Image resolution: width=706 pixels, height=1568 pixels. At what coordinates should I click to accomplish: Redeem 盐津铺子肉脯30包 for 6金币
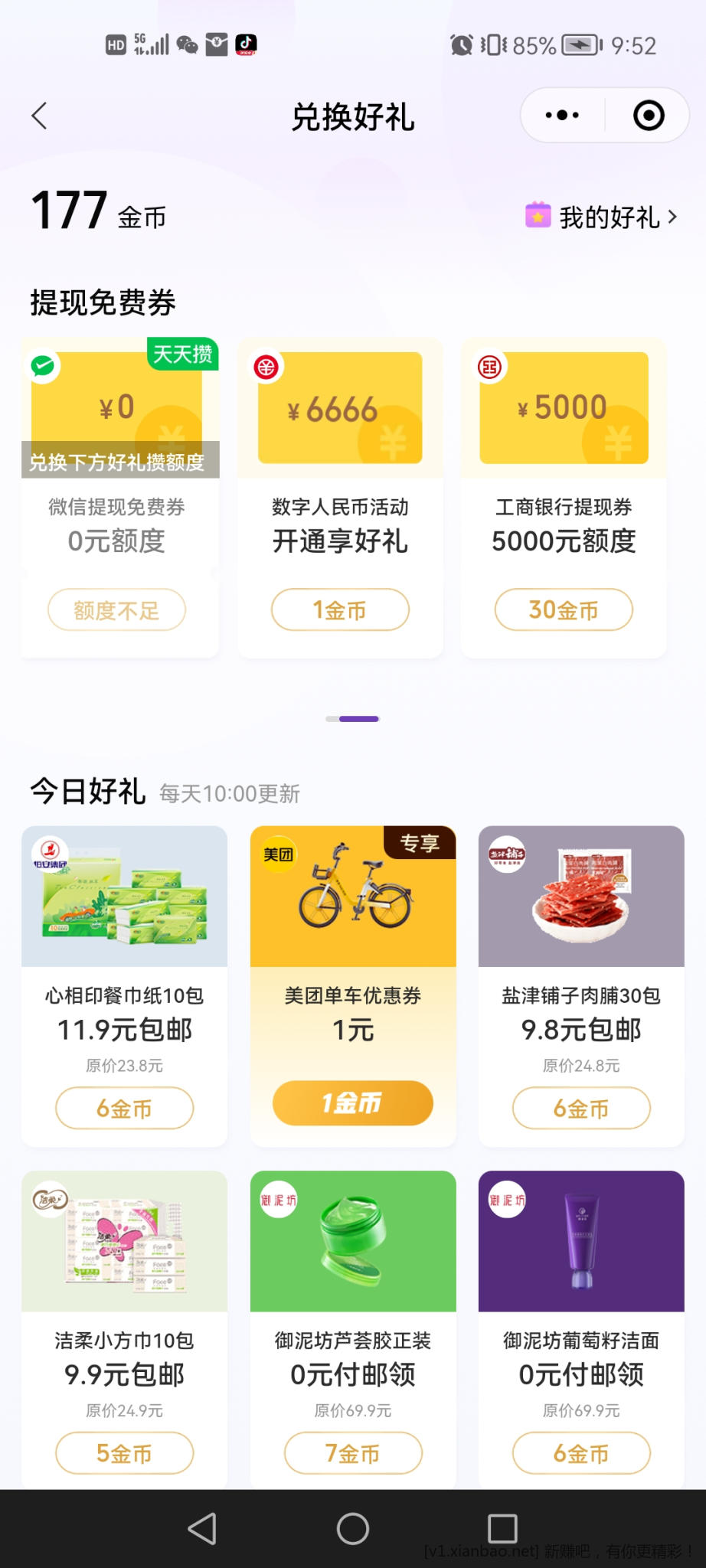pos(581,1108)
